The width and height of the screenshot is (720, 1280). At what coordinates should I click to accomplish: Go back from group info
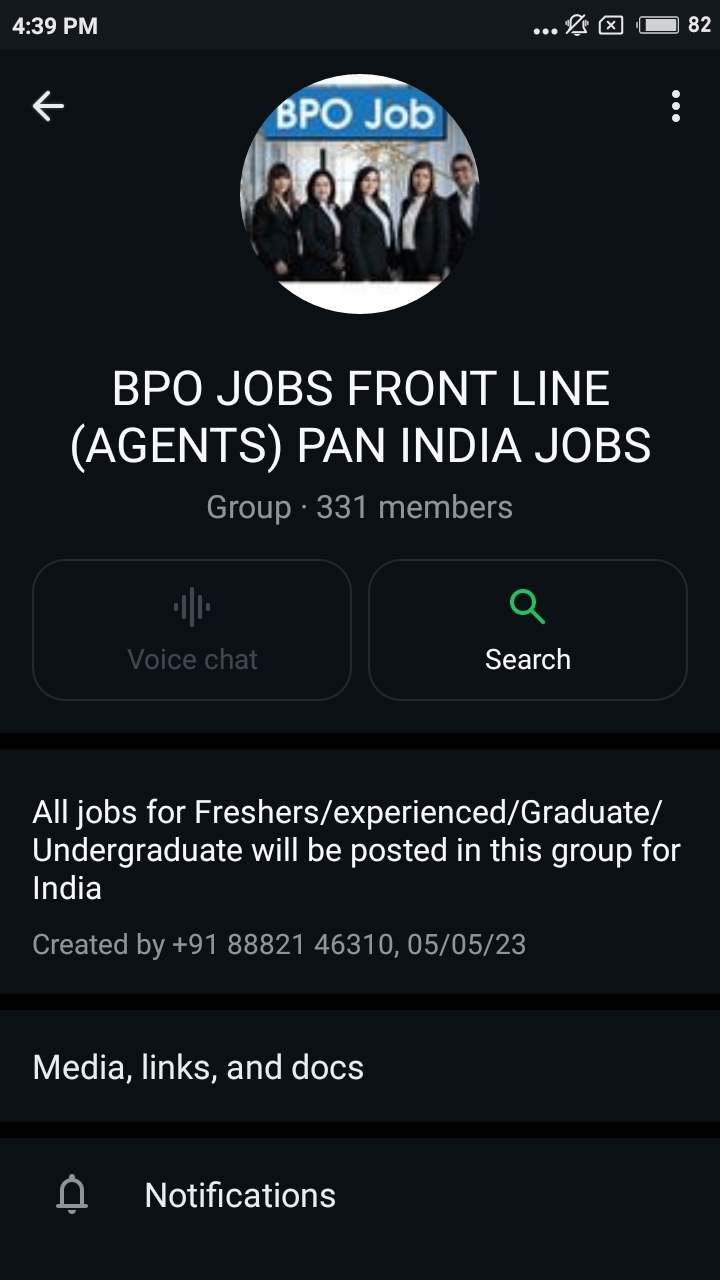point(48,106)
